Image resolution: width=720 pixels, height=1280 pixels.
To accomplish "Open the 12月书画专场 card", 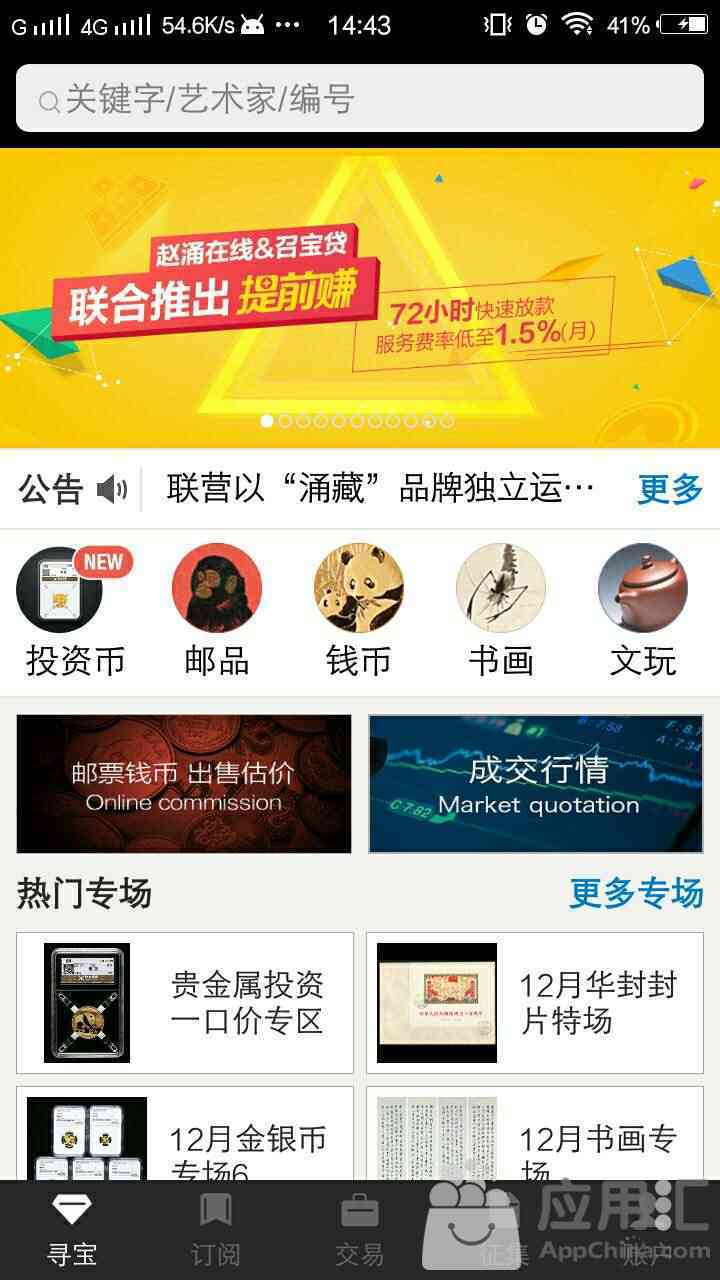I will [x=535, y=1140].
